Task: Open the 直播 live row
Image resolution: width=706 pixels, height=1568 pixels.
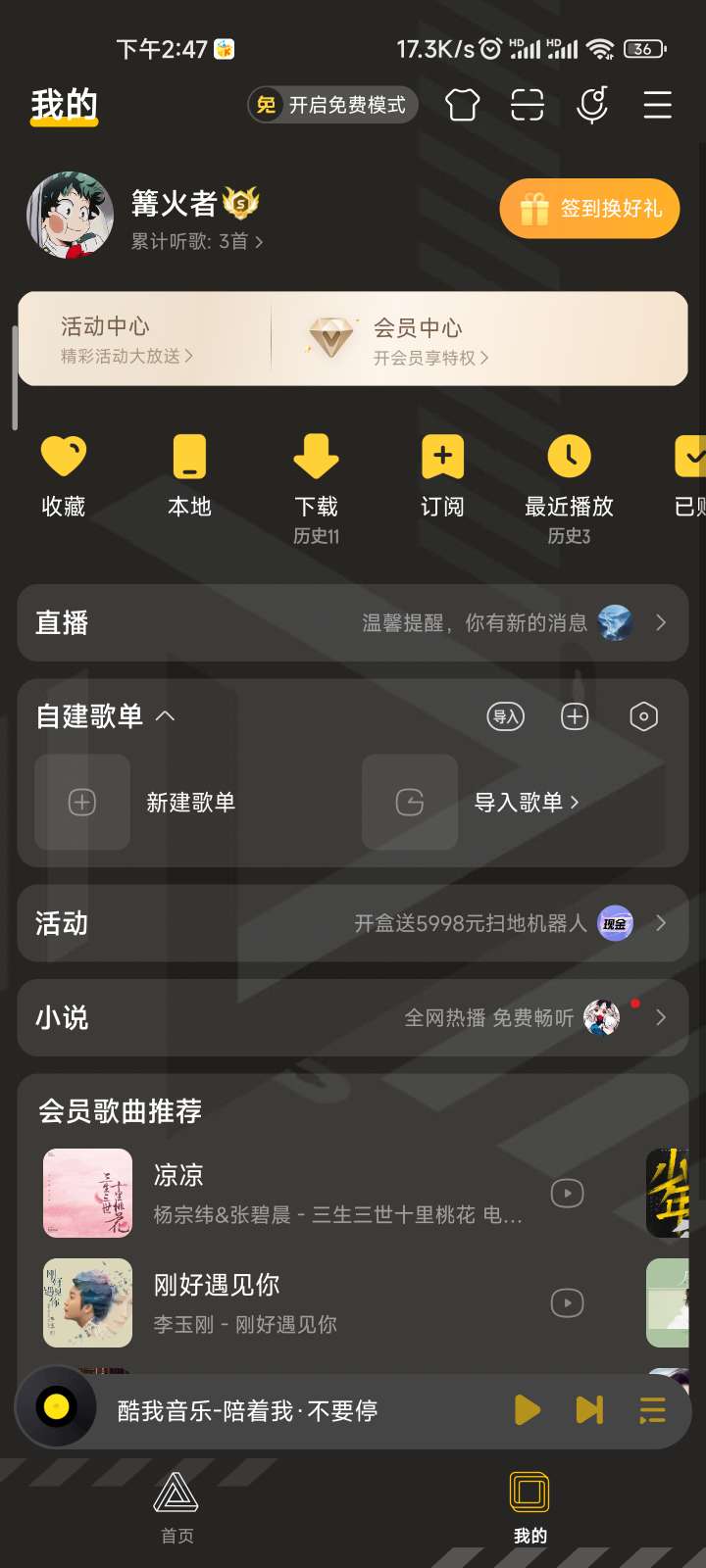Action: (353, 623)
